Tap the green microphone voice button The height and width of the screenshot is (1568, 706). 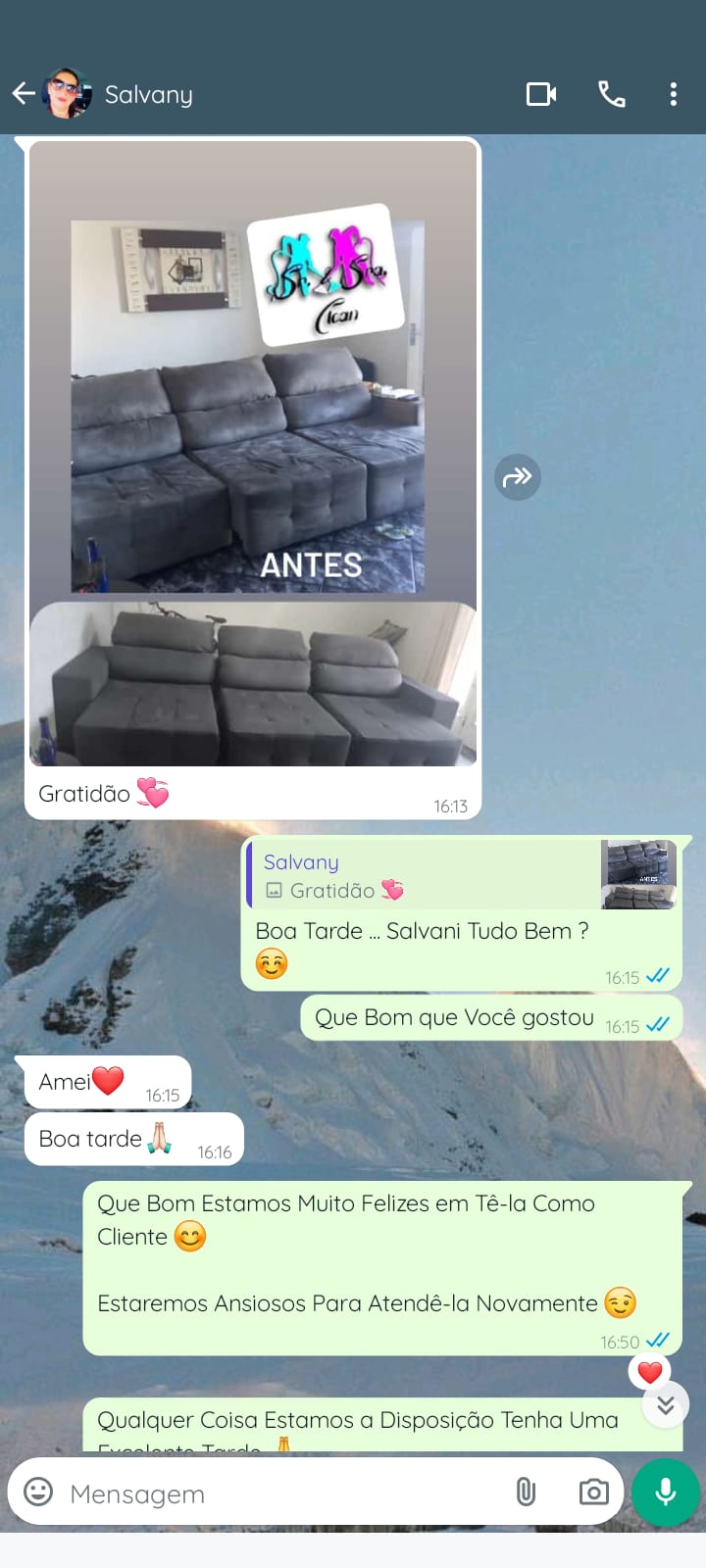pyautogui.click(x=665, y=1493)
